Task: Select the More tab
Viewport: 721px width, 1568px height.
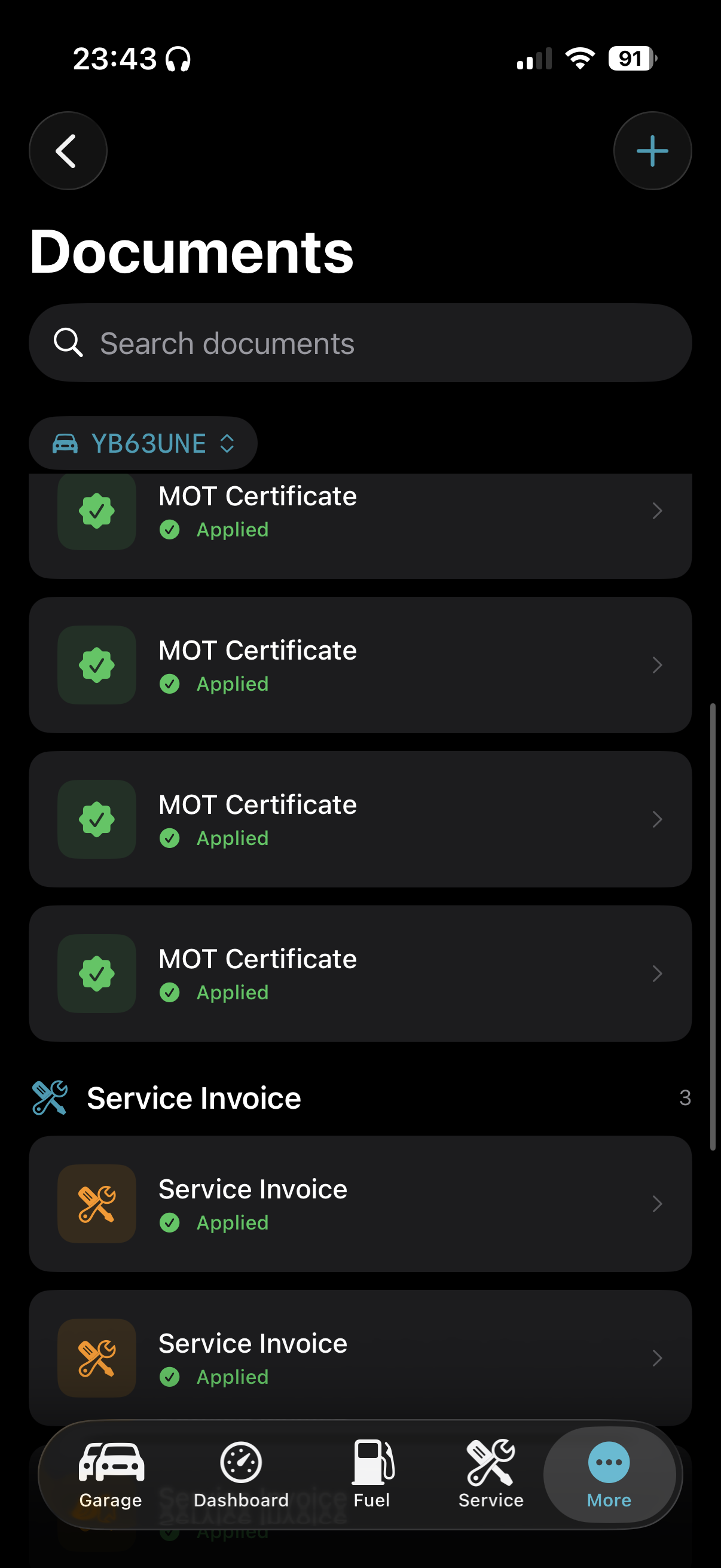Action: [x=609, y=1474]
